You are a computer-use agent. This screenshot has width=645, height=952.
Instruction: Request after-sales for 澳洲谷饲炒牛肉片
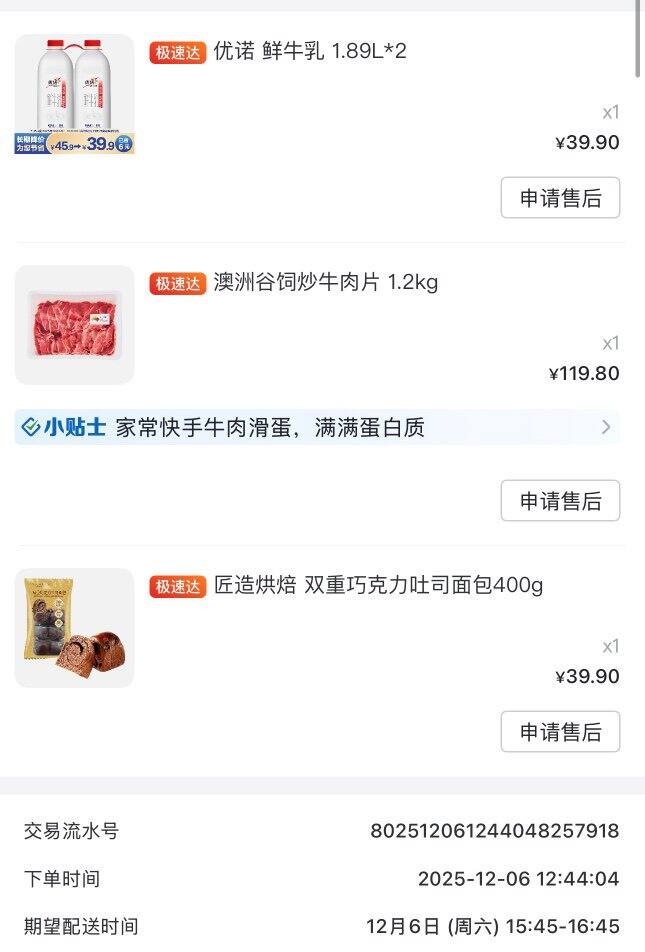pyautogui.click(x=560, y=501)
